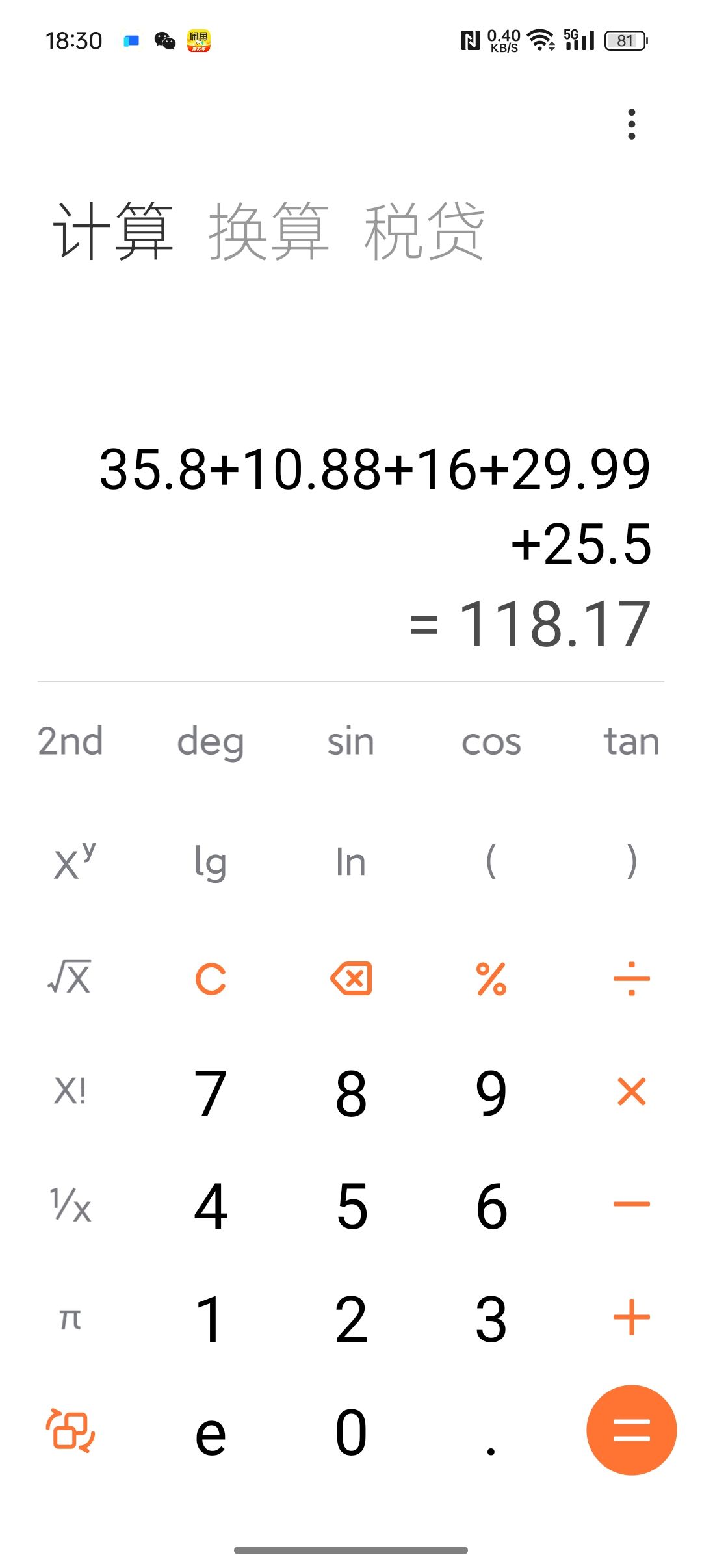This screenshot has width=702, height=1568.
Task: Delete the last digit with backspace
Action: (351, 978)
